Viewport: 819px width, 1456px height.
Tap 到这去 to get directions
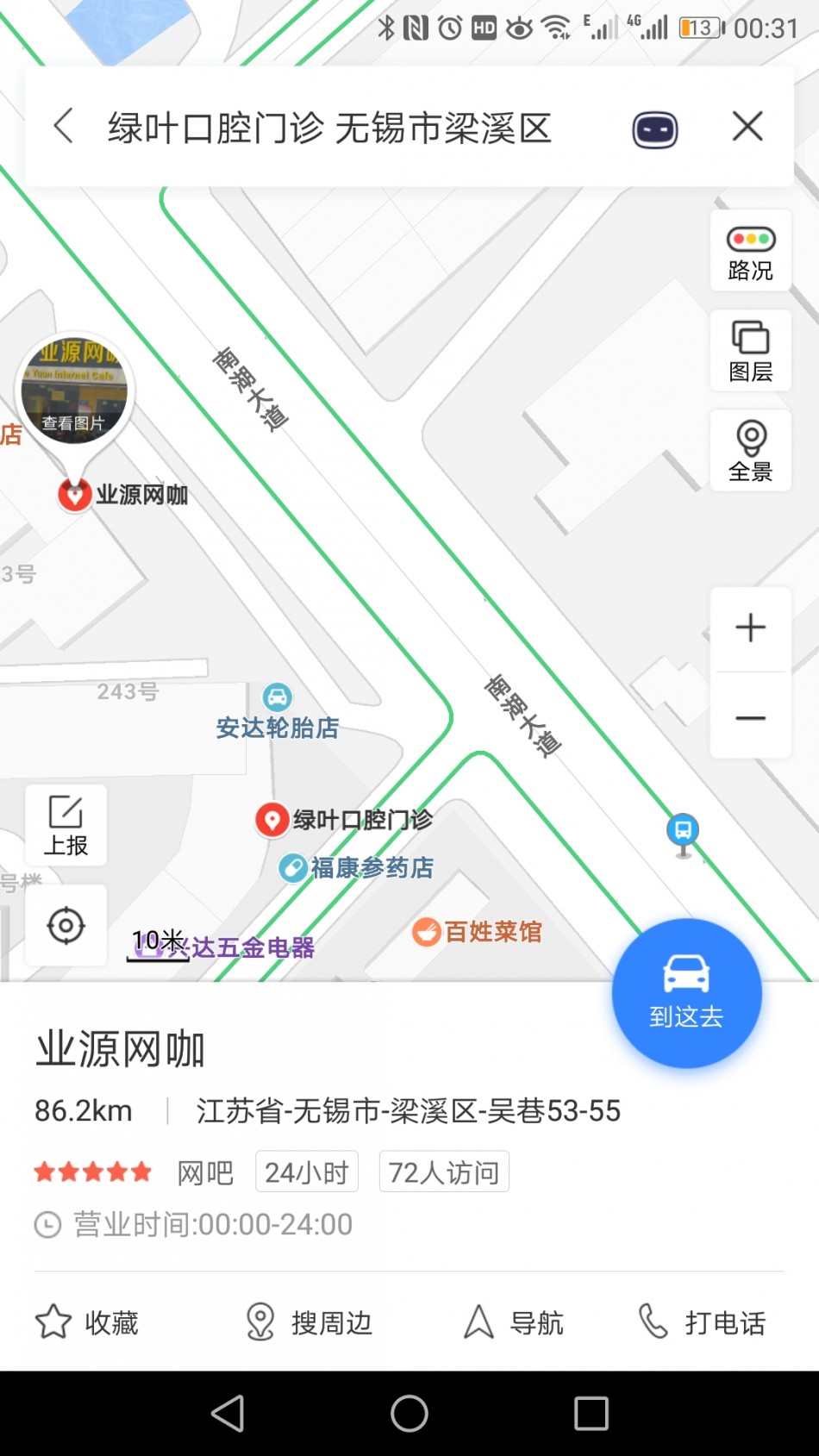tap(686, 993)
